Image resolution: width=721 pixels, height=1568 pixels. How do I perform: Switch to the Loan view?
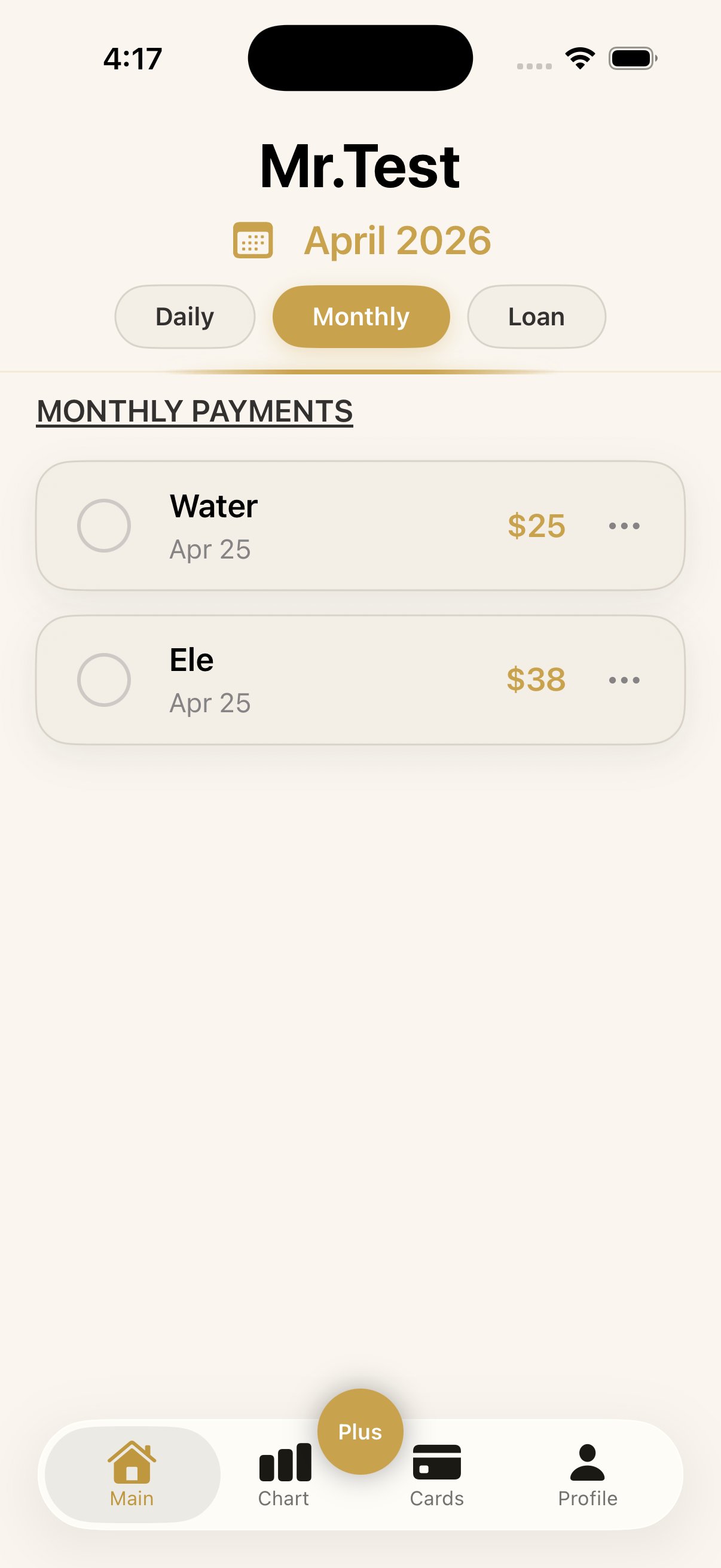[536, 316]
